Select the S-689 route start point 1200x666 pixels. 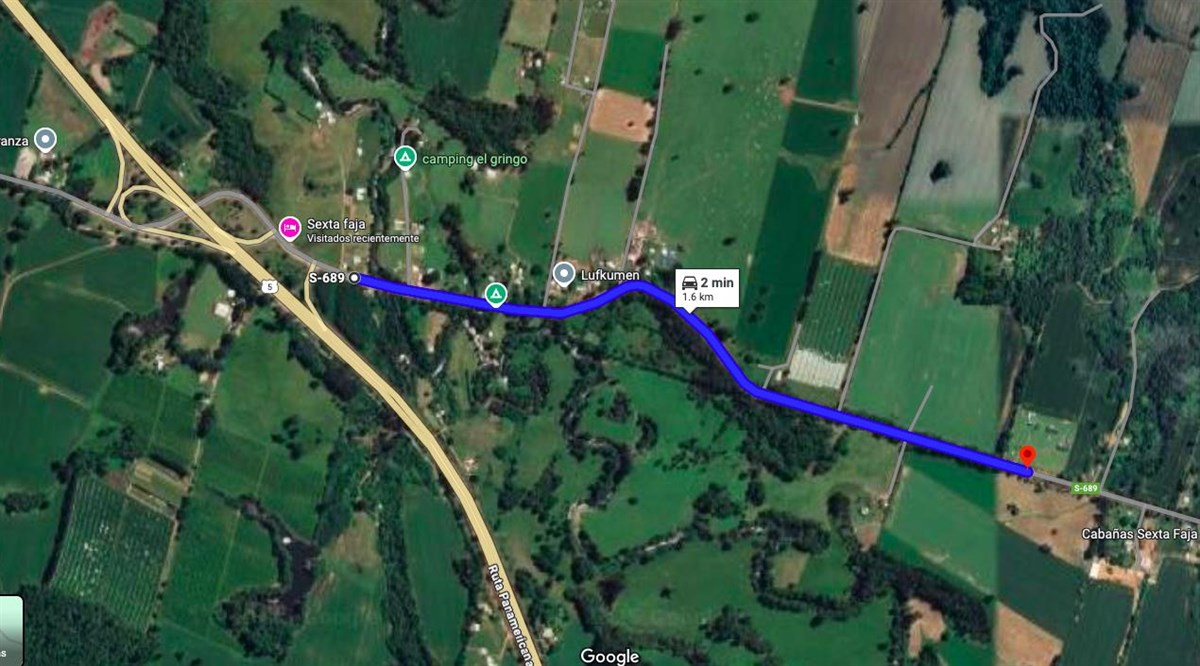pos(354,279)
